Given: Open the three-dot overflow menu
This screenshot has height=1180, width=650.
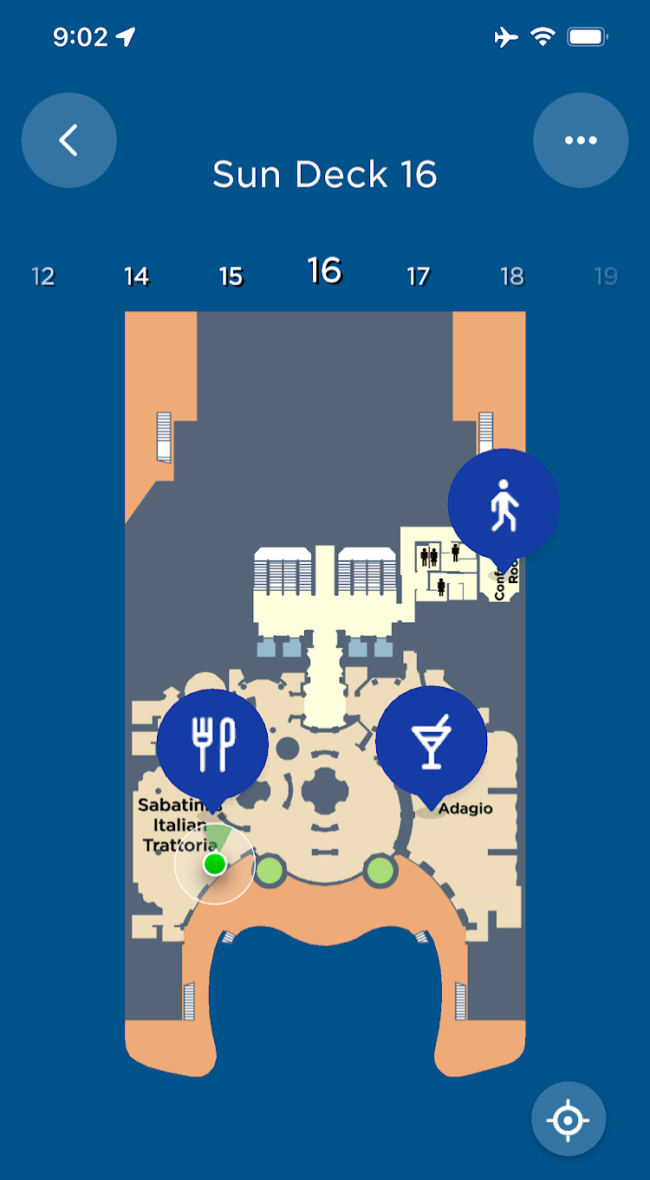Looking at the screenshot, I should 580,141.
